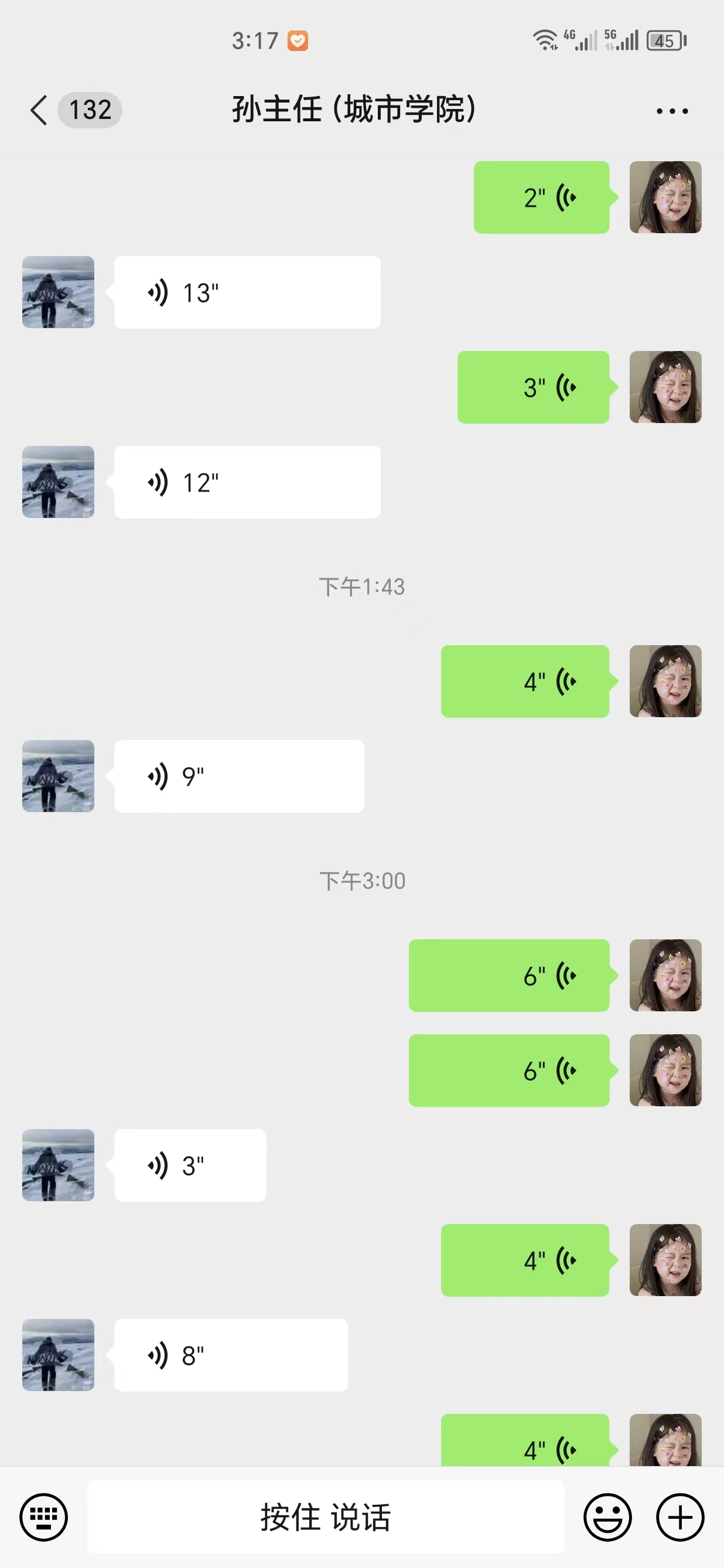Image resolution: width=724 pixels, height=1568 pixels.
Task: Open my profile from the 2" message avatar
Action: tap(665, 197)
